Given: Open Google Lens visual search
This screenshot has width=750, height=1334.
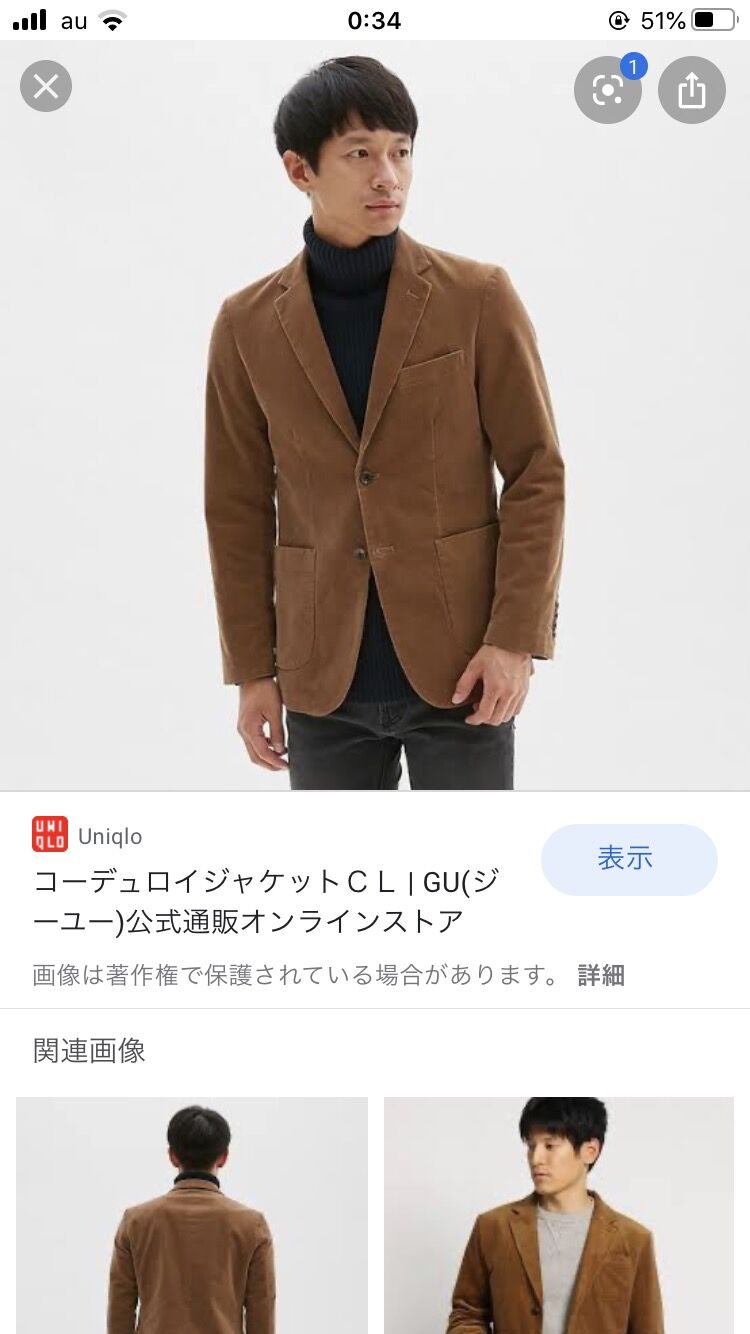Looking at the screenshot, I should pos(607,90).
